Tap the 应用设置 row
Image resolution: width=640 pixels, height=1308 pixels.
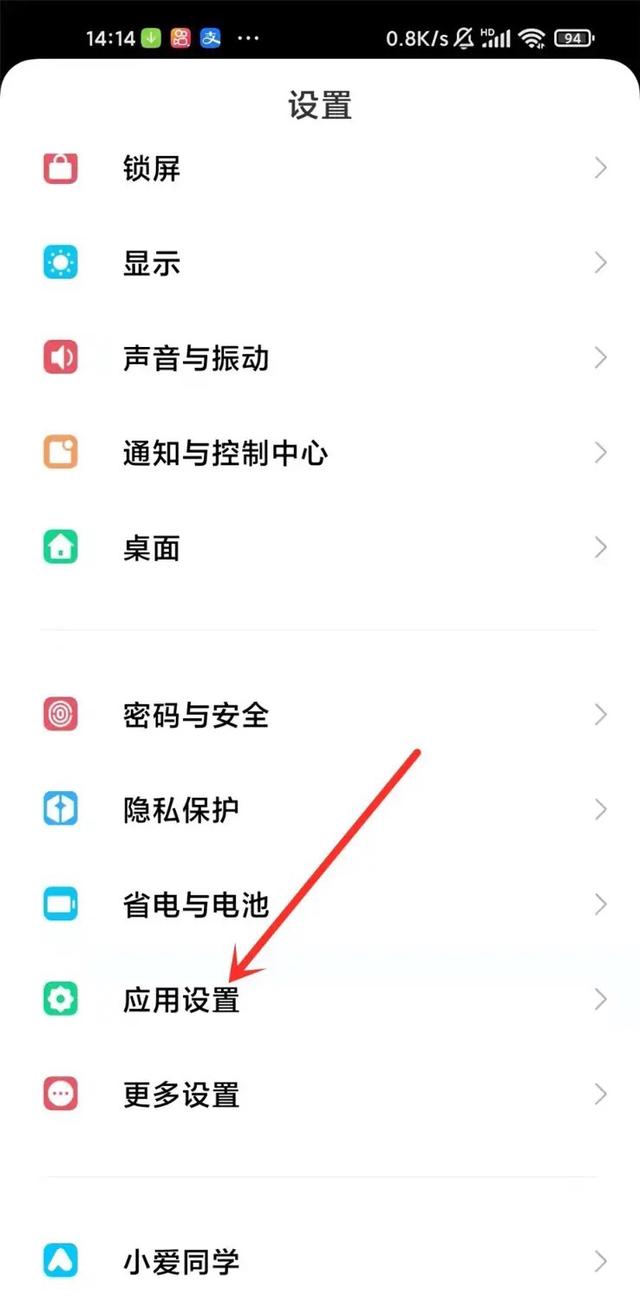(180, 998)
